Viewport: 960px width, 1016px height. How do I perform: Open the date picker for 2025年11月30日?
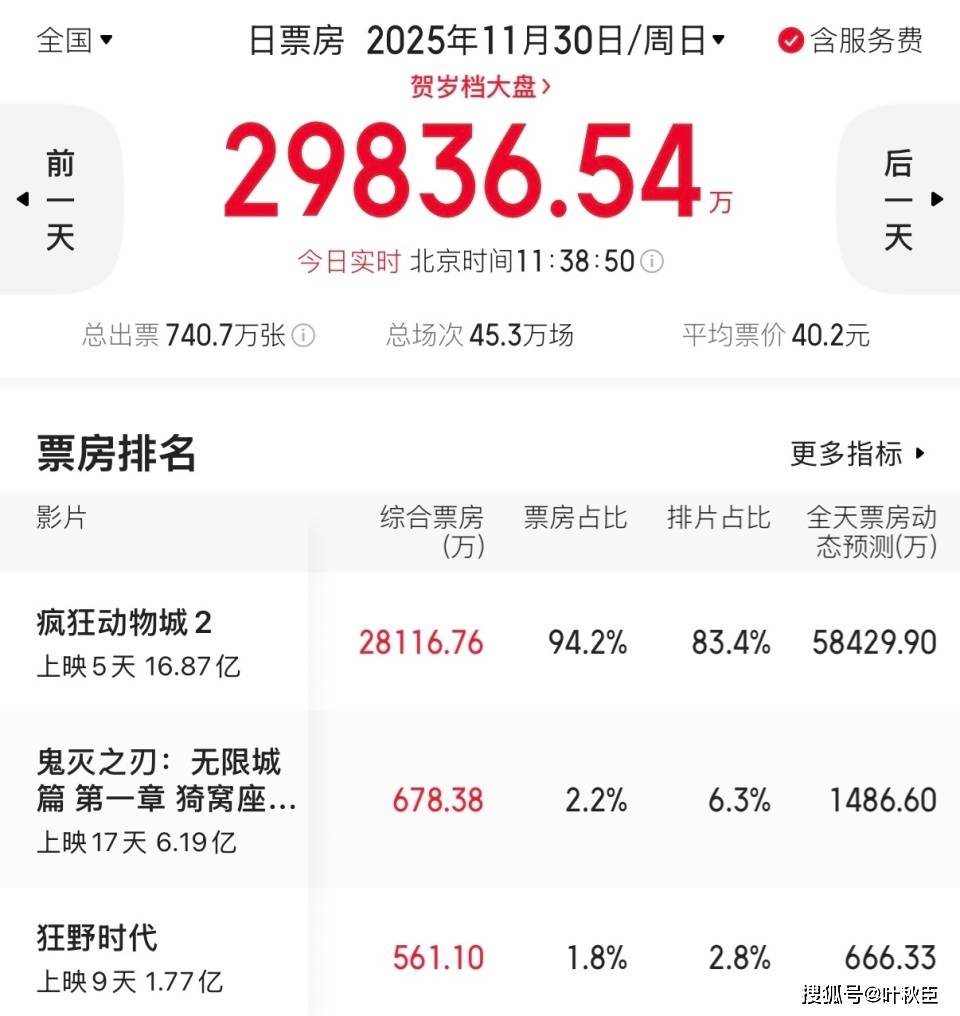click(545, 40)
